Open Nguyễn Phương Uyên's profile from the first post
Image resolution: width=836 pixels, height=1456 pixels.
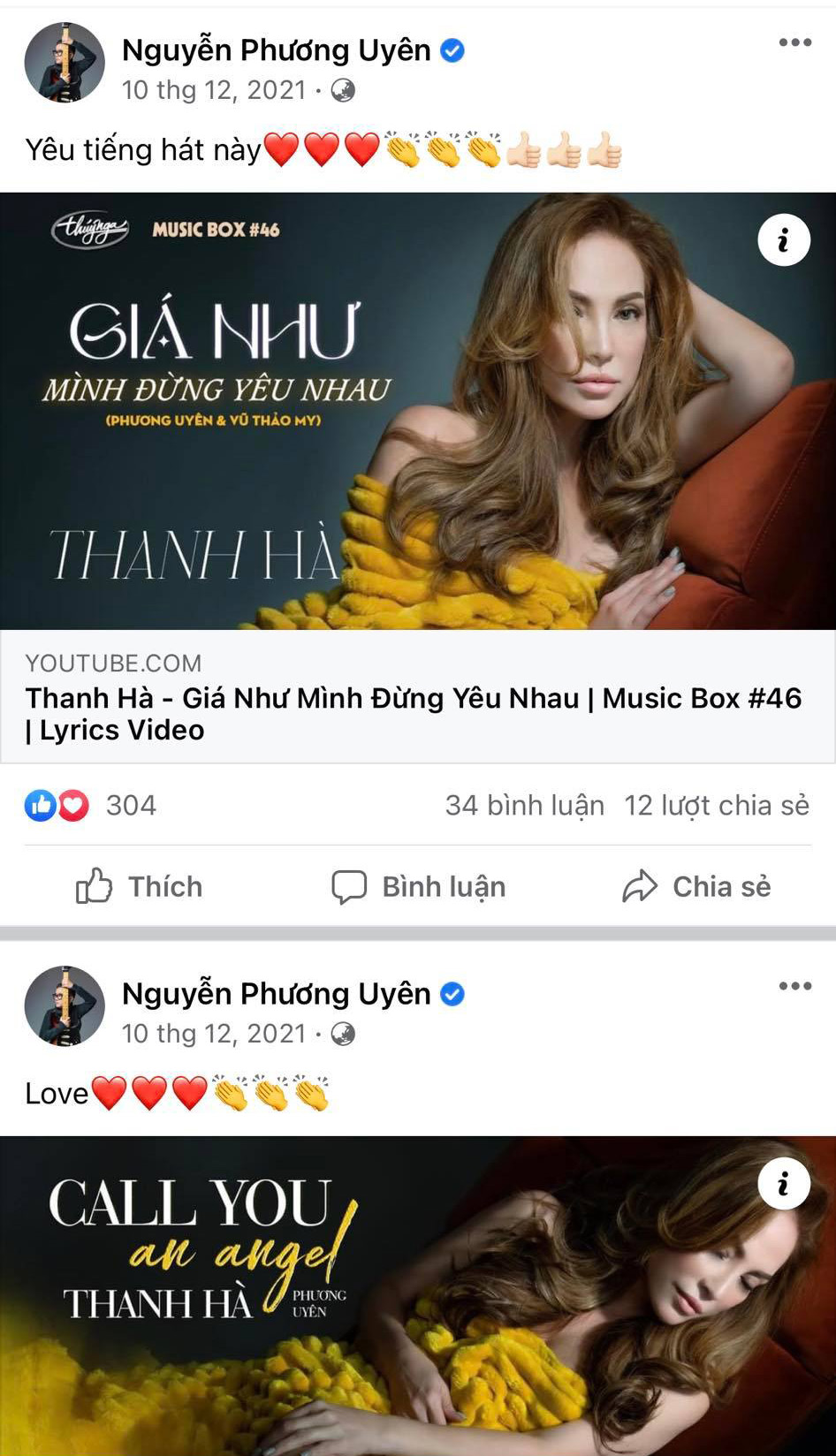(276, 50)
